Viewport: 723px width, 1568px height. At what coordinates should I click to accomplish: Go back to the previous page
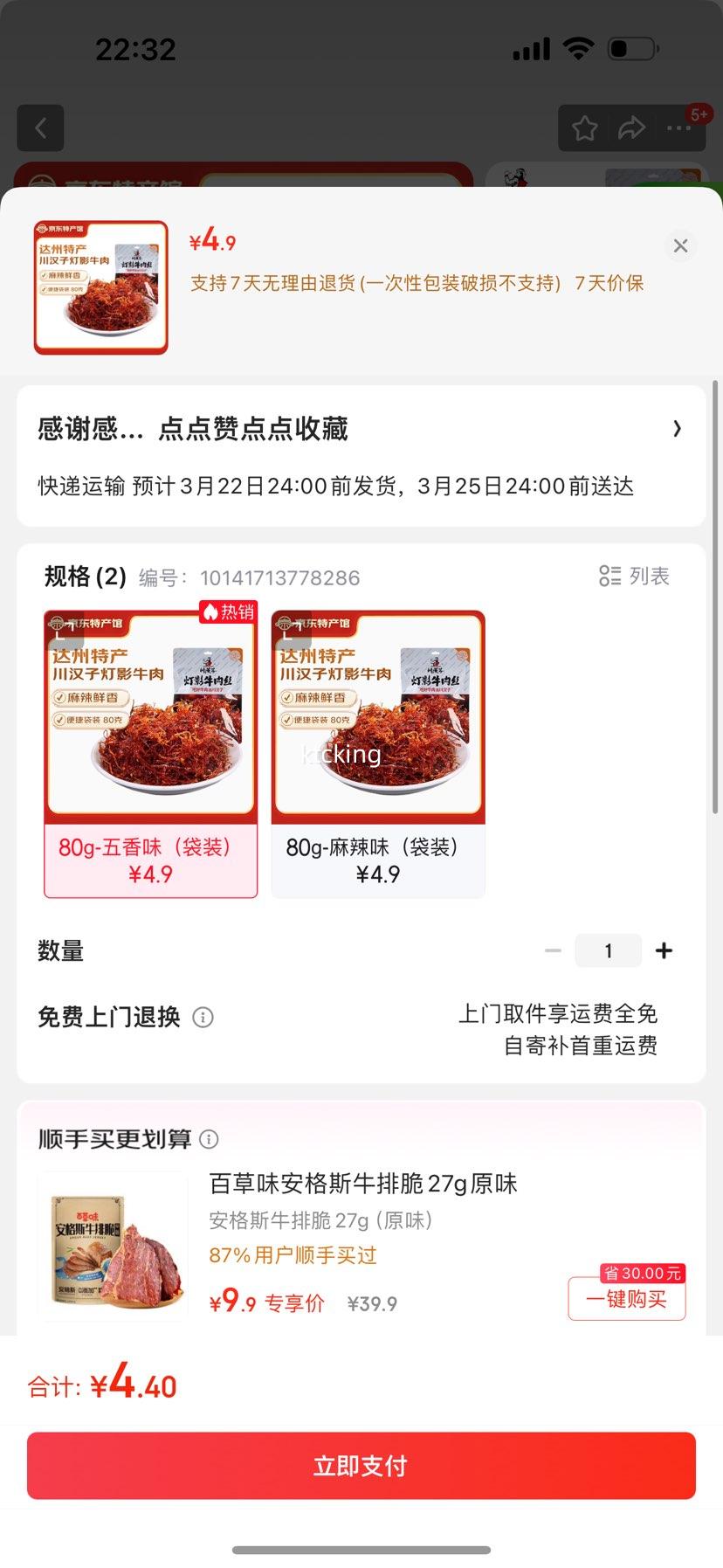coord(40,128)
